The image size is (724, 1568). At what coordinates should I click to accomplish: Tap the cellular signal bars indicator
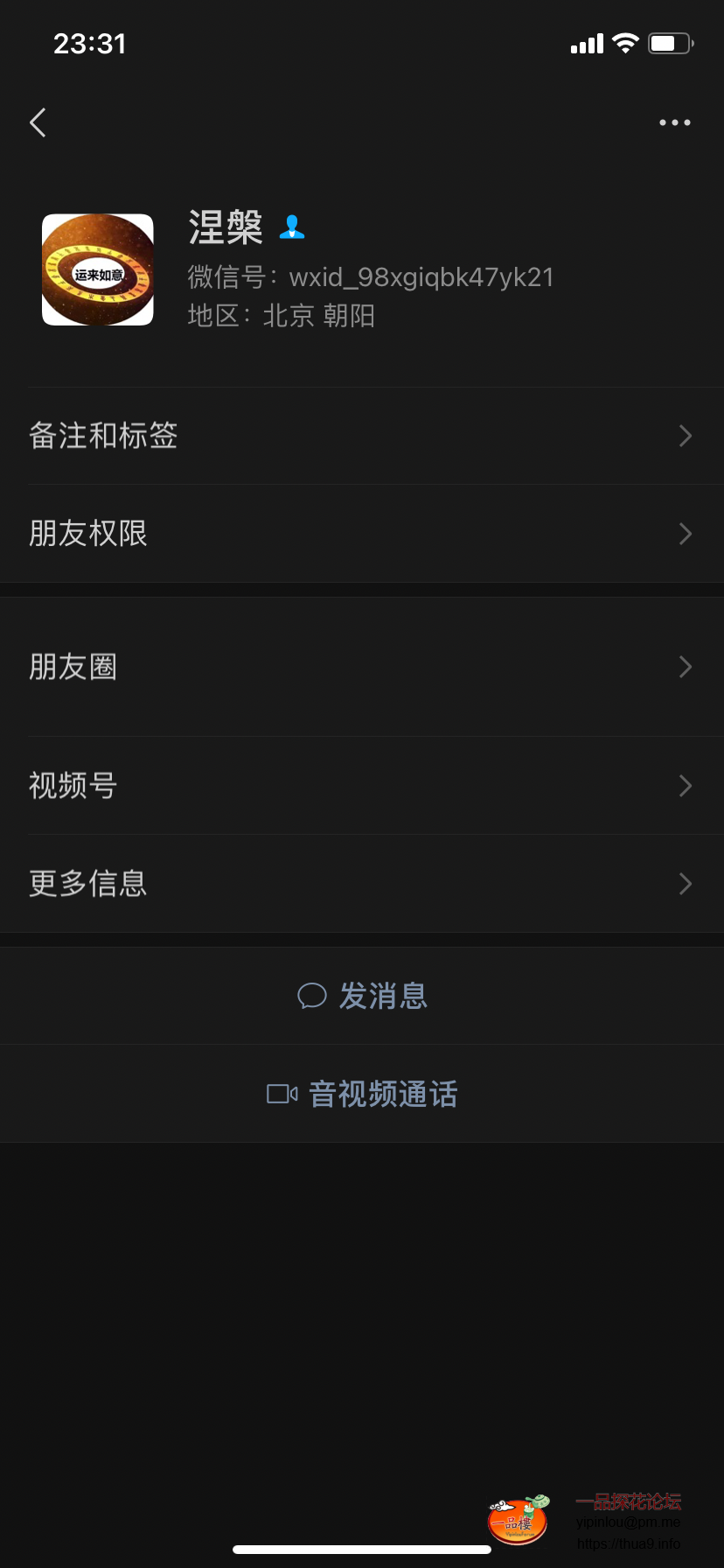pos(586,44)
